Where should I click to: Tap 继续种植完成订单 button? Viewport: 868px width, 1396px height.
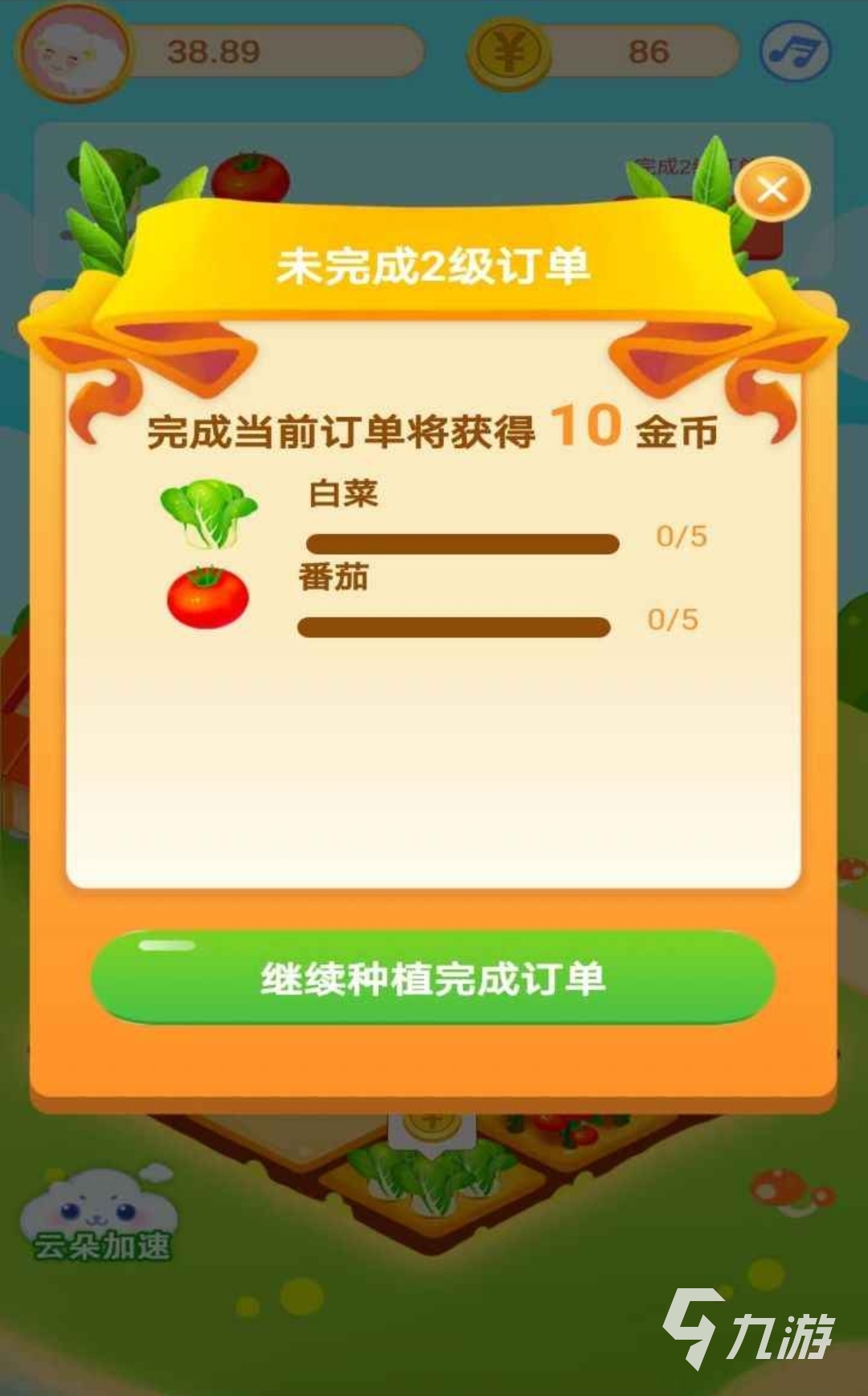coord(433,978)
